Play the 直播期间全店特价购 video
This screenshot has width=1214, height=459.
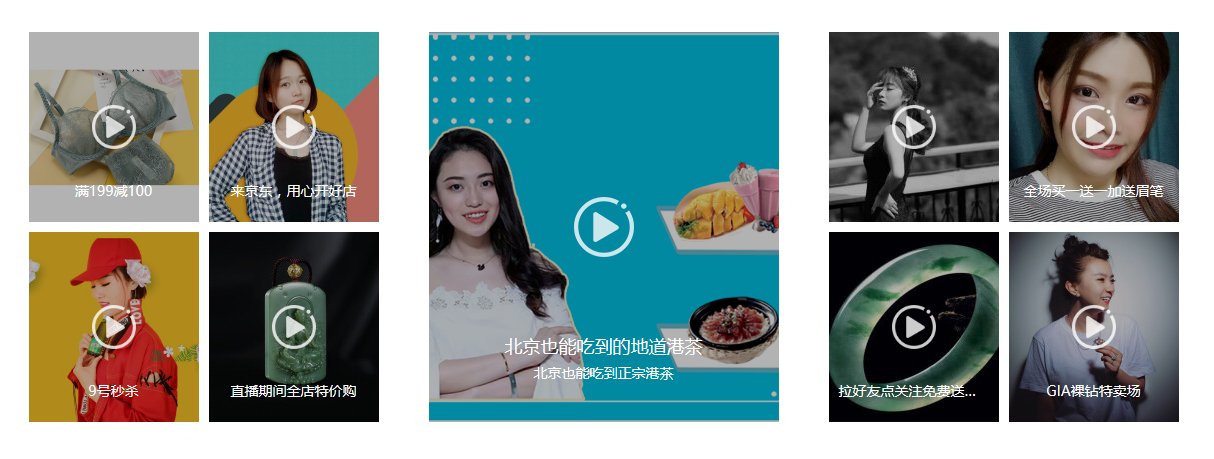point(294,327)
